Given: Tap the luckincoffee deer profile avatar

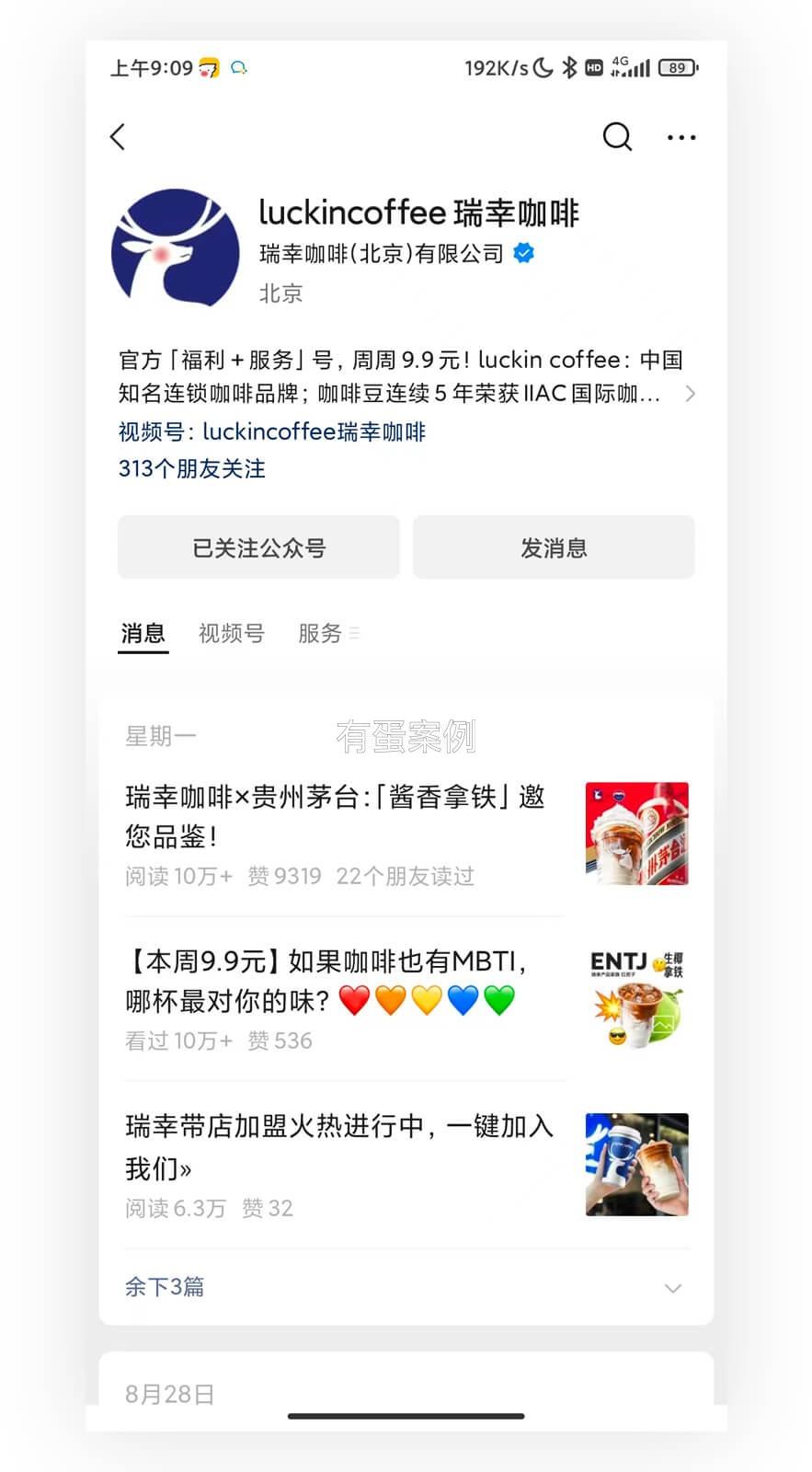Looking at the screenshot, I should 175,248.
